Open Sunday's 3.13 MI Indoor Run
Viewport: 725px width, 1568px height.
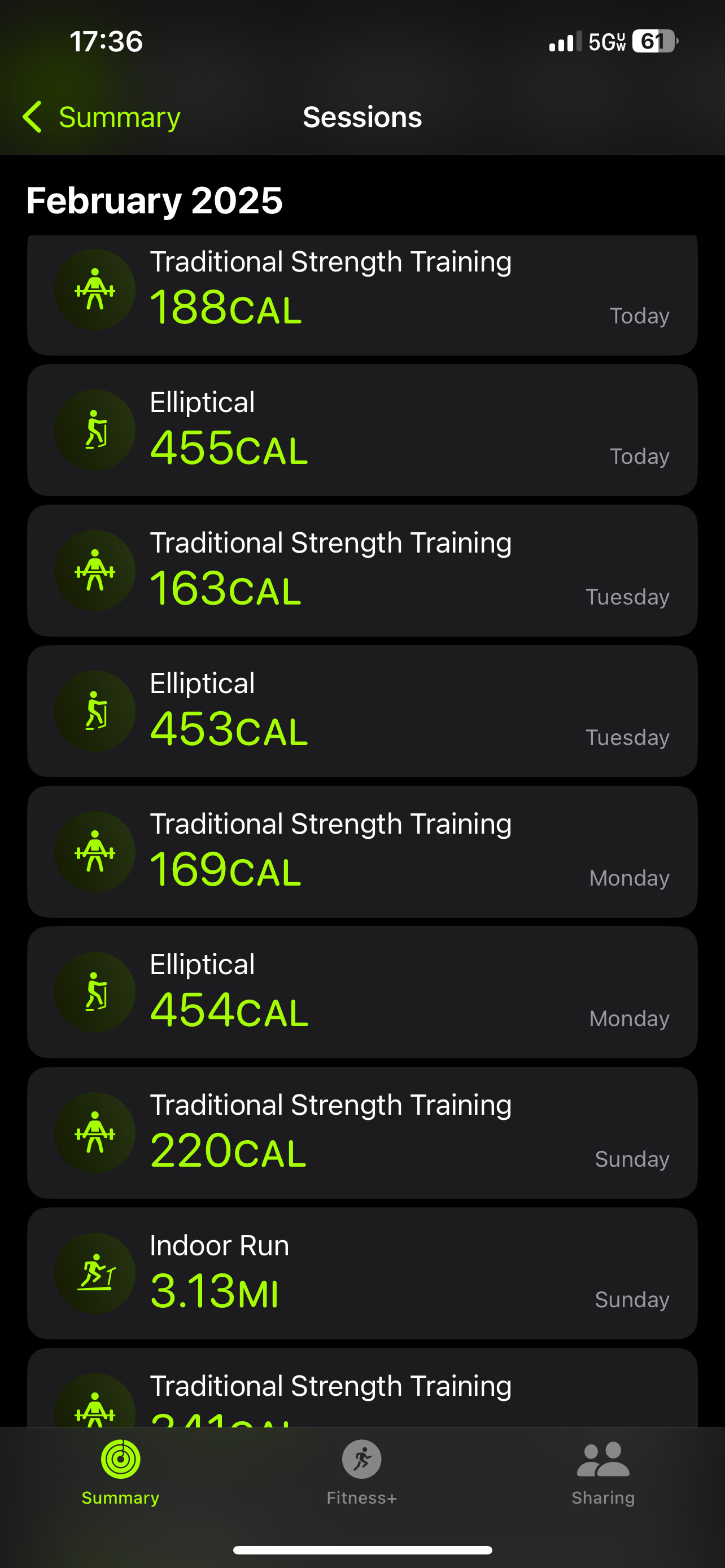click(362, 1273)
